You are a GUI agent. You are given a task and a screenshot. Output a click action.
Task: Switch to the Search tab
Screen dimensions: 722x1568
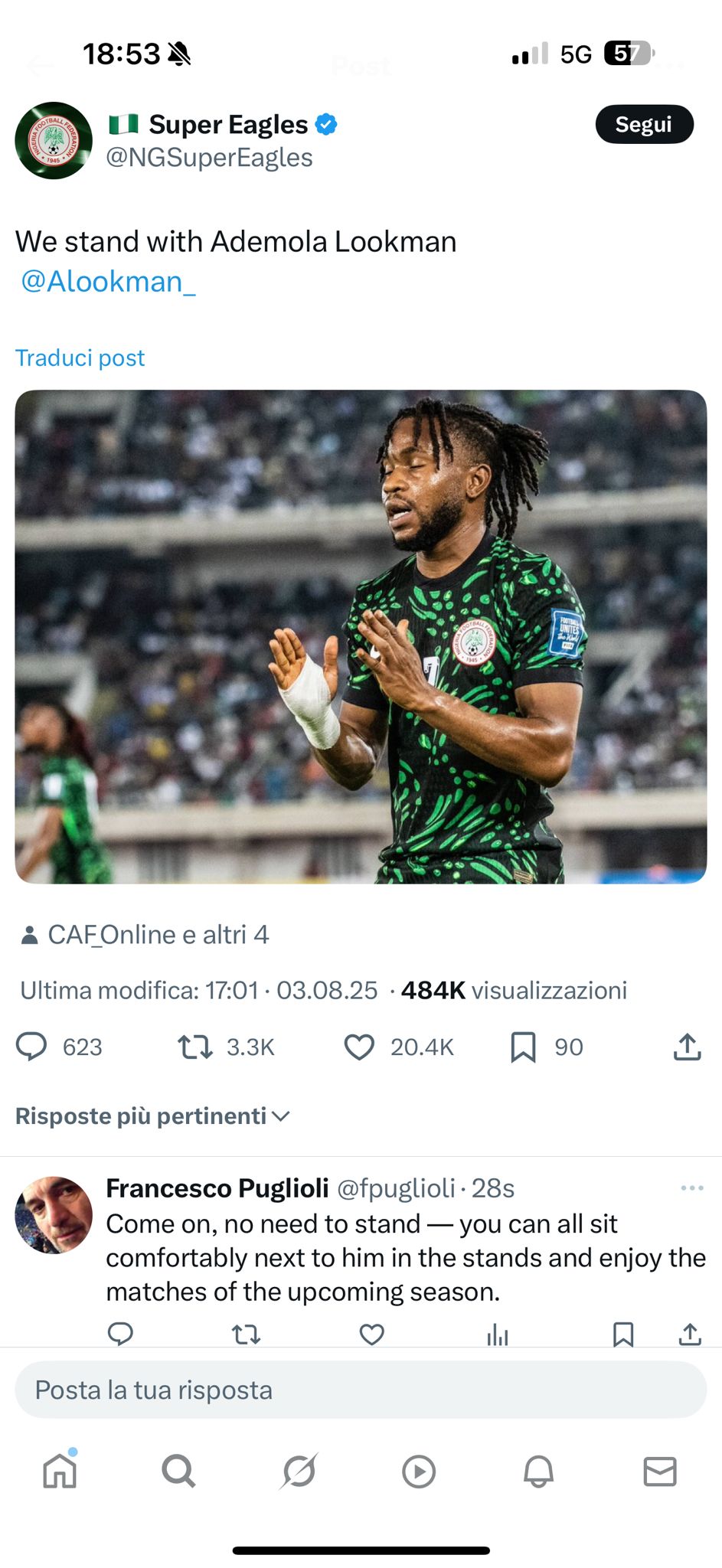point(179,1471)
